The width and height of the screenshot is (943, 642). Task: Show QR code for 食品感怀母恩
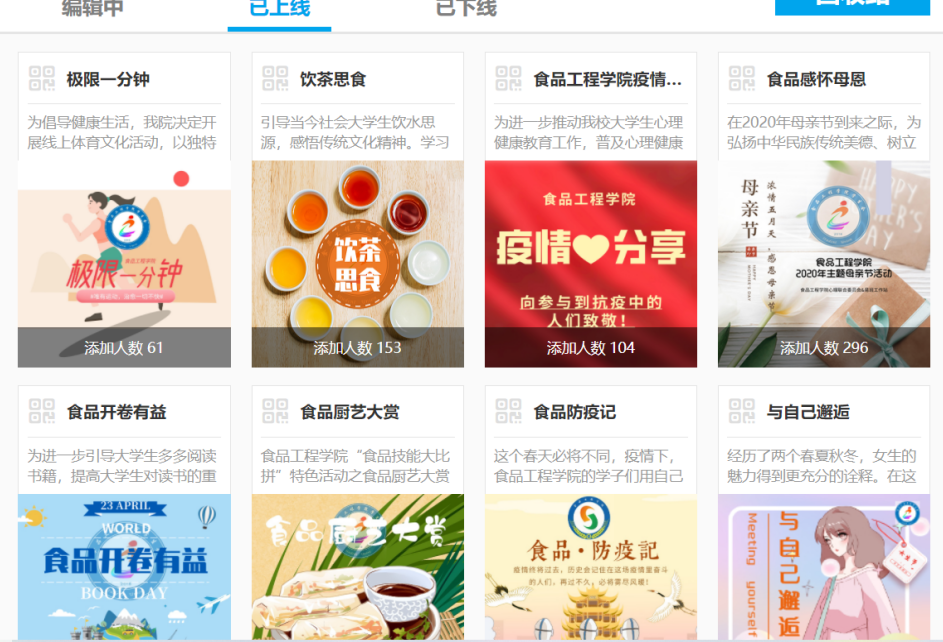pos(742,79)
